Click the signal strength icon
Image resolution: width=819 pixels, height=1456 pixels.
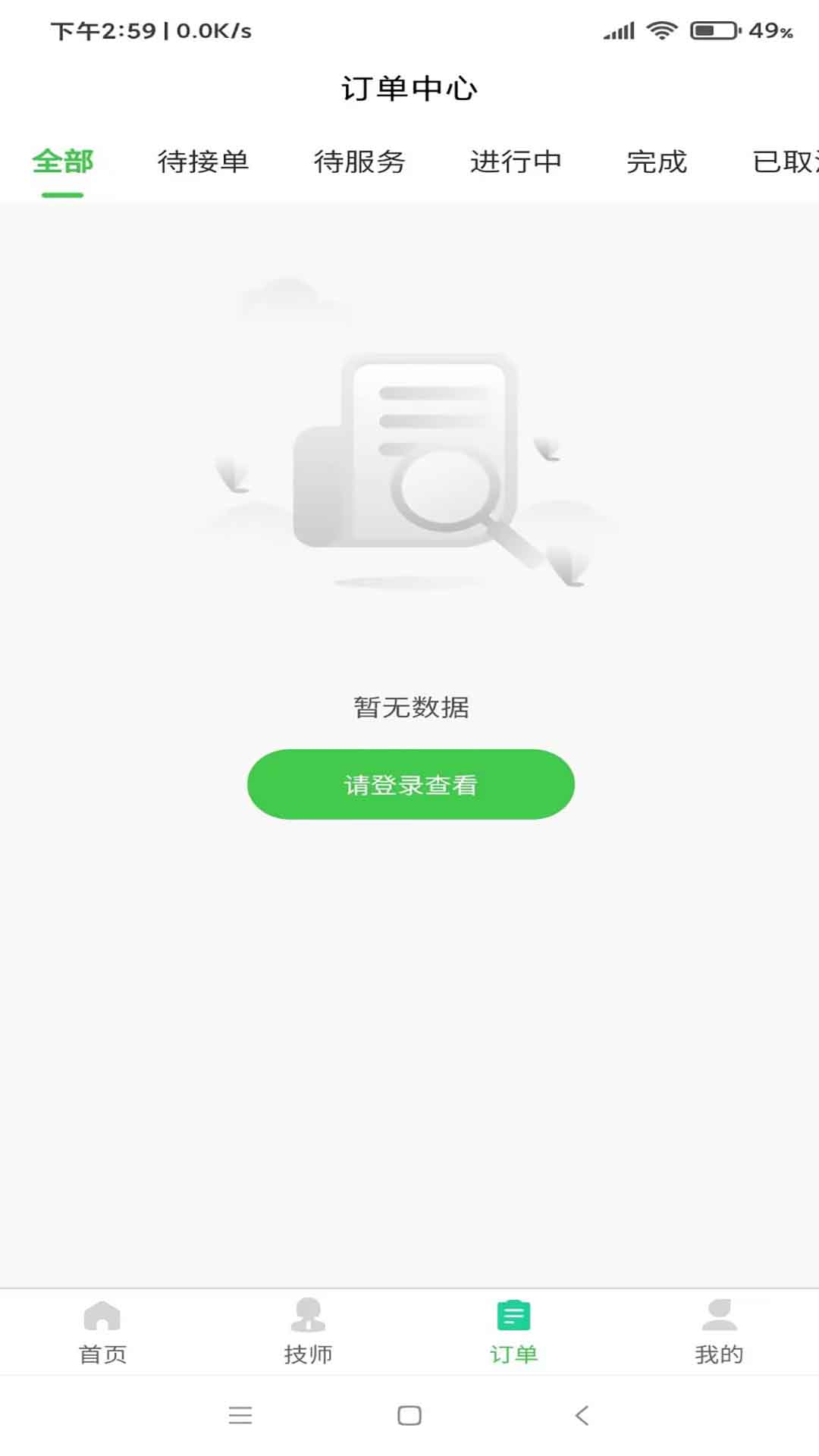[618, 29]
